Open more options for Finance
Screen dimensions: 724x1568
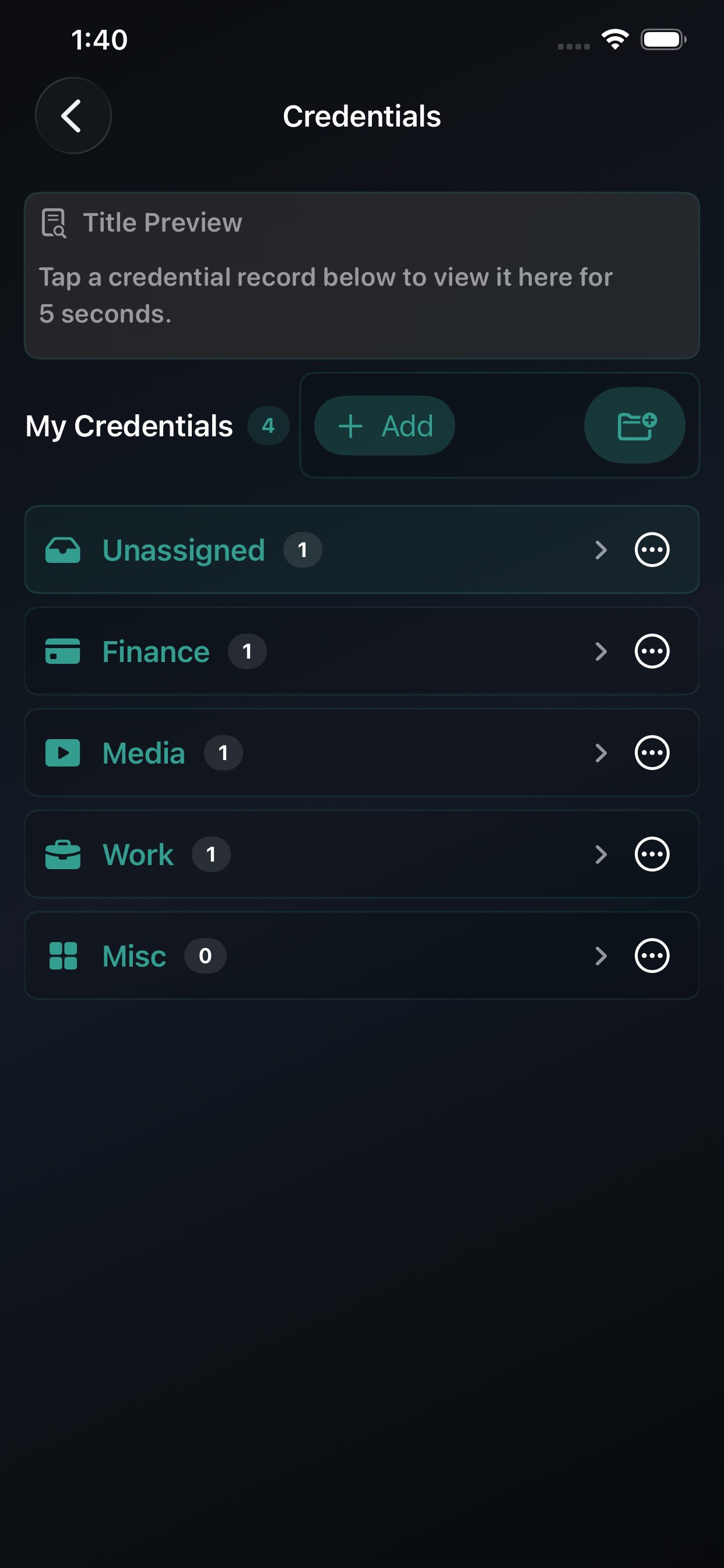point(652,652)
